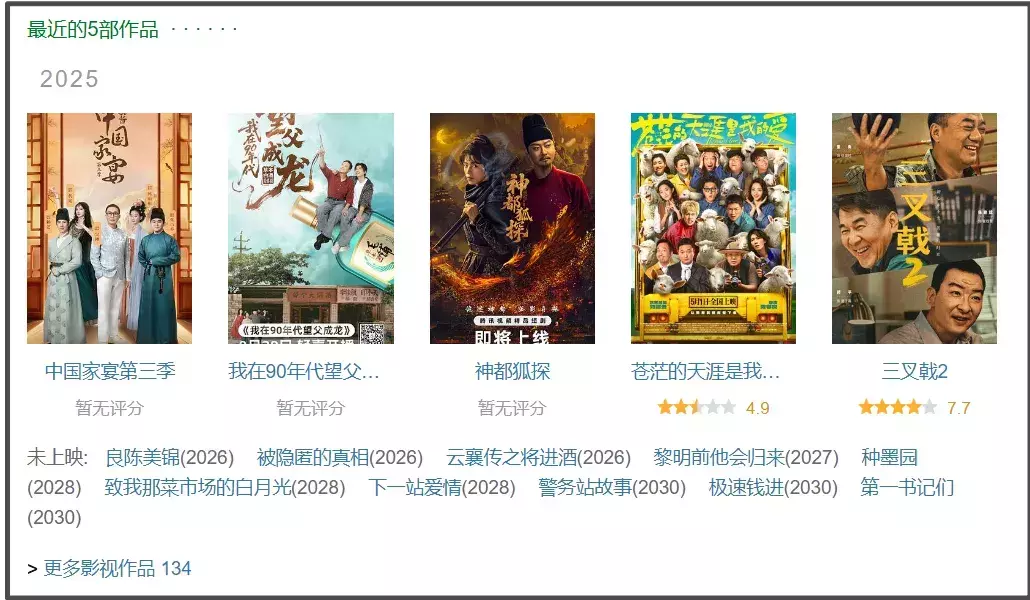Tap the 三叉戟2 title link
The width and height of the screenshot is (1030, 600).
(x=914, y=372)
